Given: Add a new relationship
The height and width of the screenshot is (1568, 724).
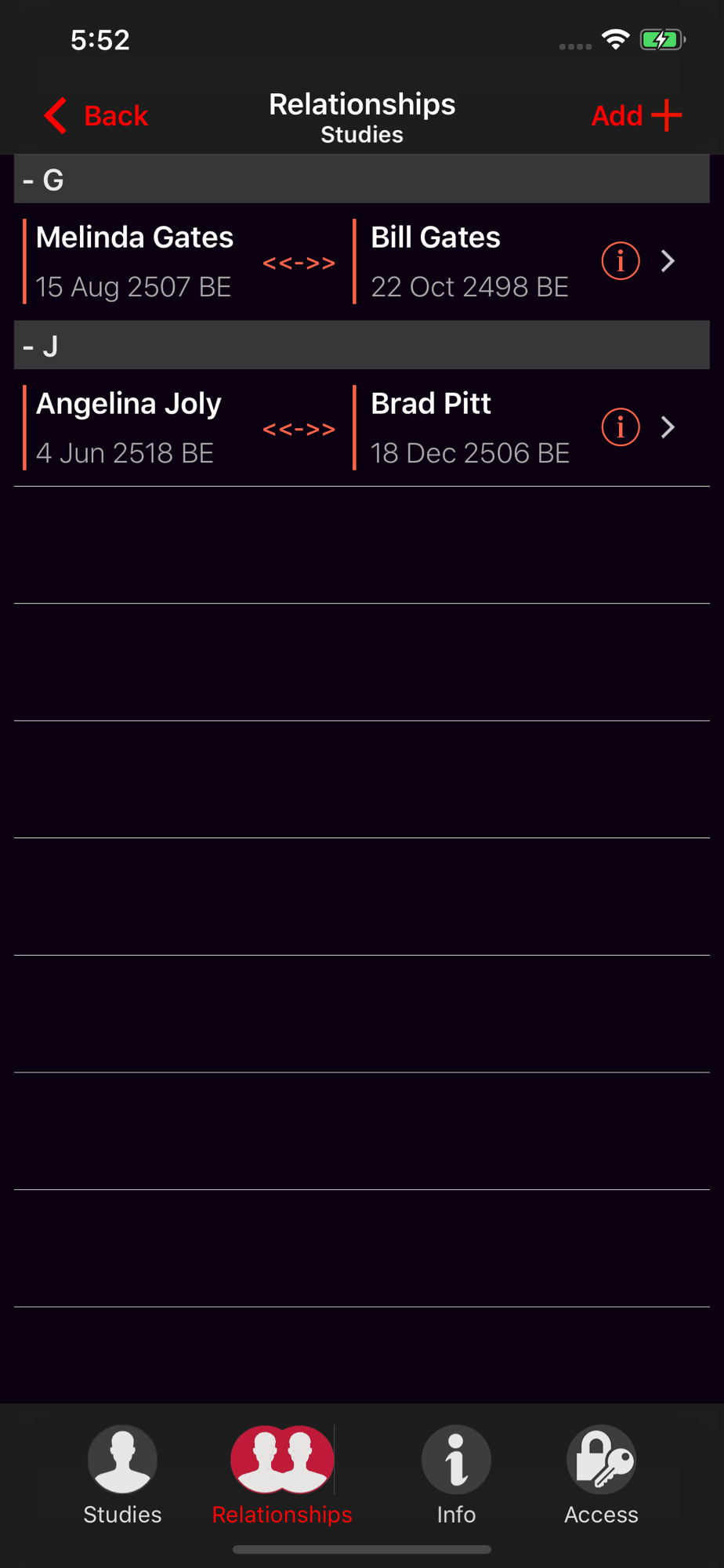Looking at the screenshot, I should (x=636, y=116).
